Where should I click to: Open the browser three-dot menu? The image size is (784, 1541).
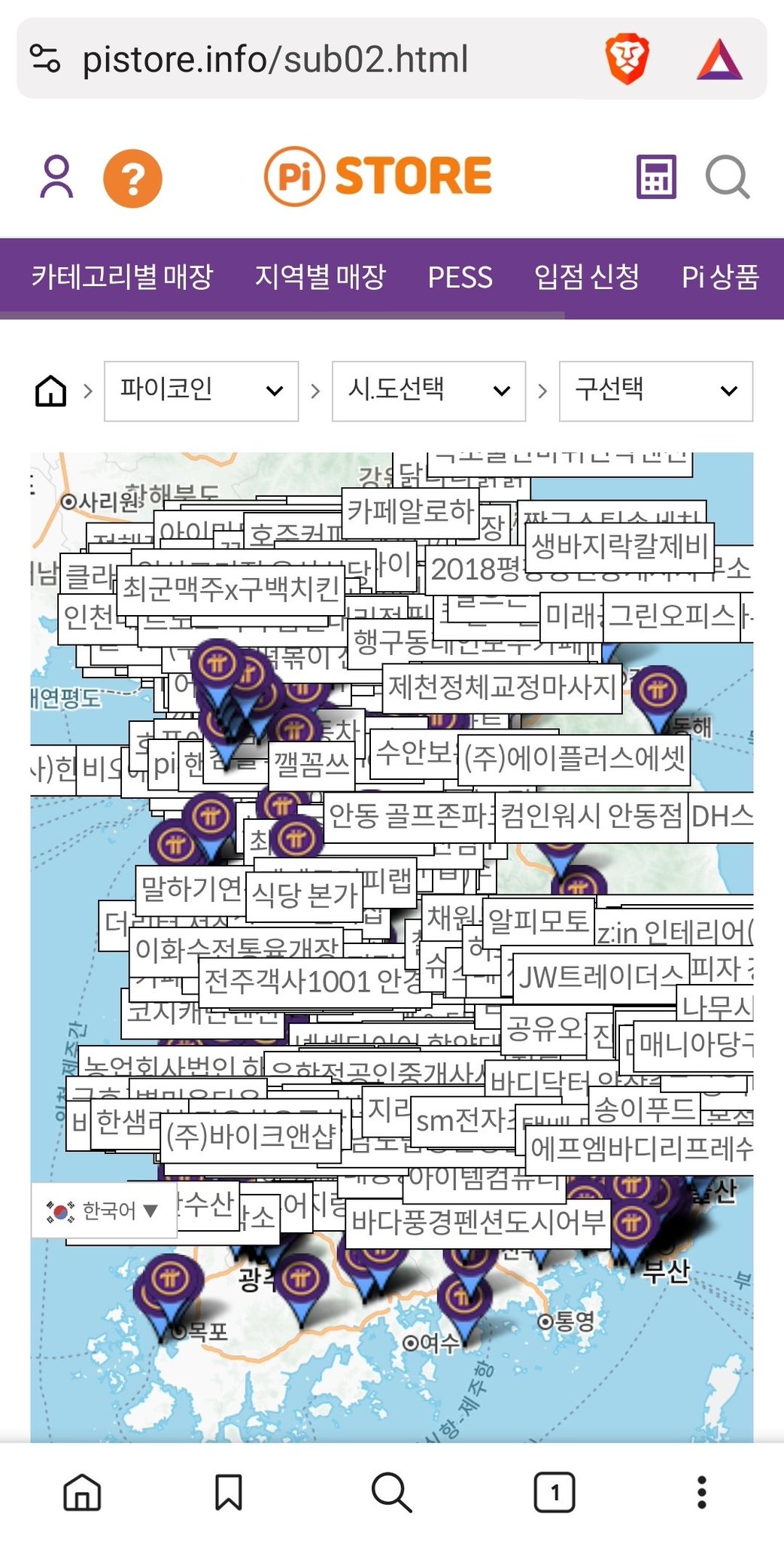(x=701, y=1492)
